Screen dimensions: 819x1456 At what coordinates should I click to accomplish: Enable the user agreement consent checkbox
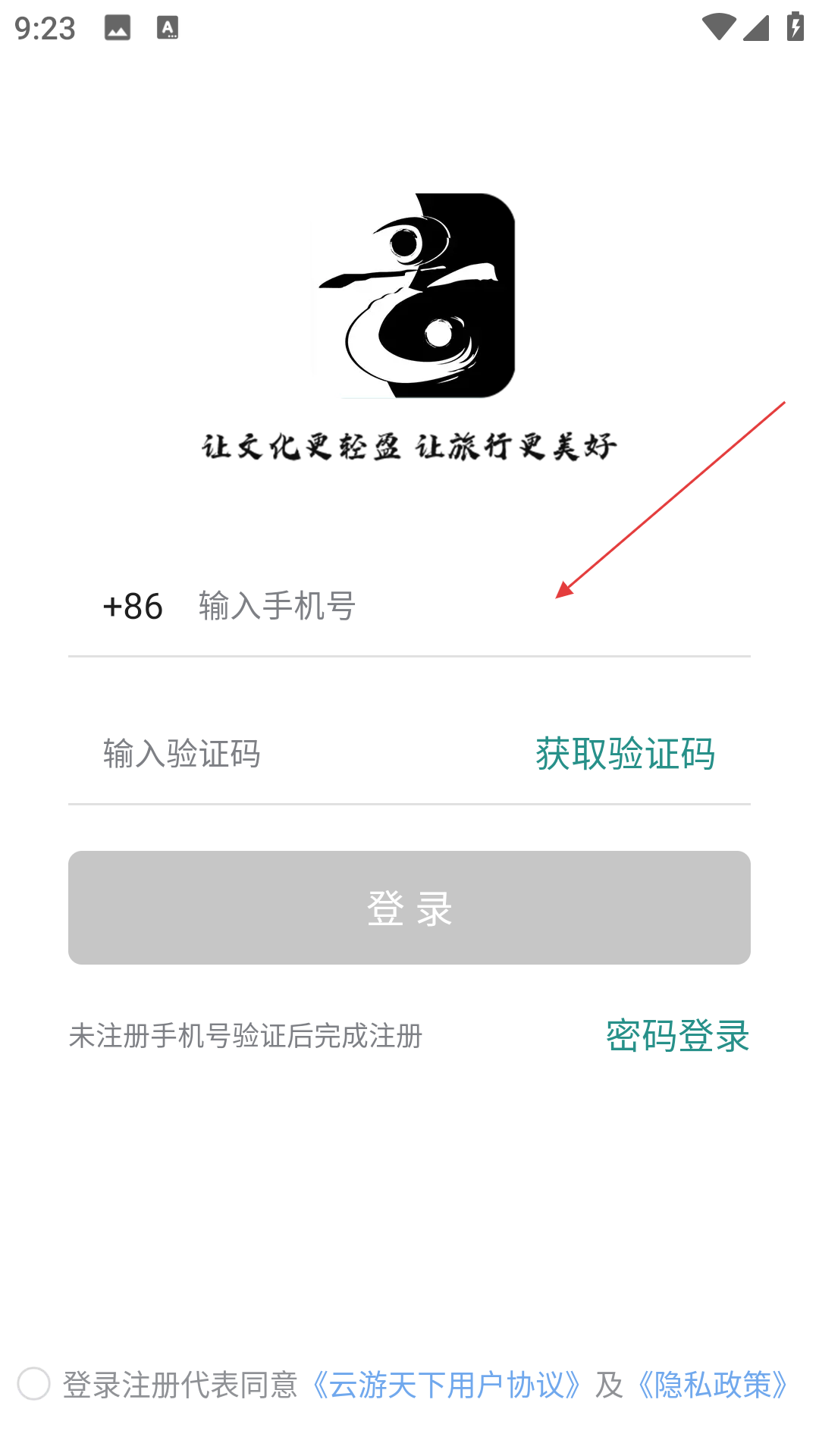point(32,1385)
